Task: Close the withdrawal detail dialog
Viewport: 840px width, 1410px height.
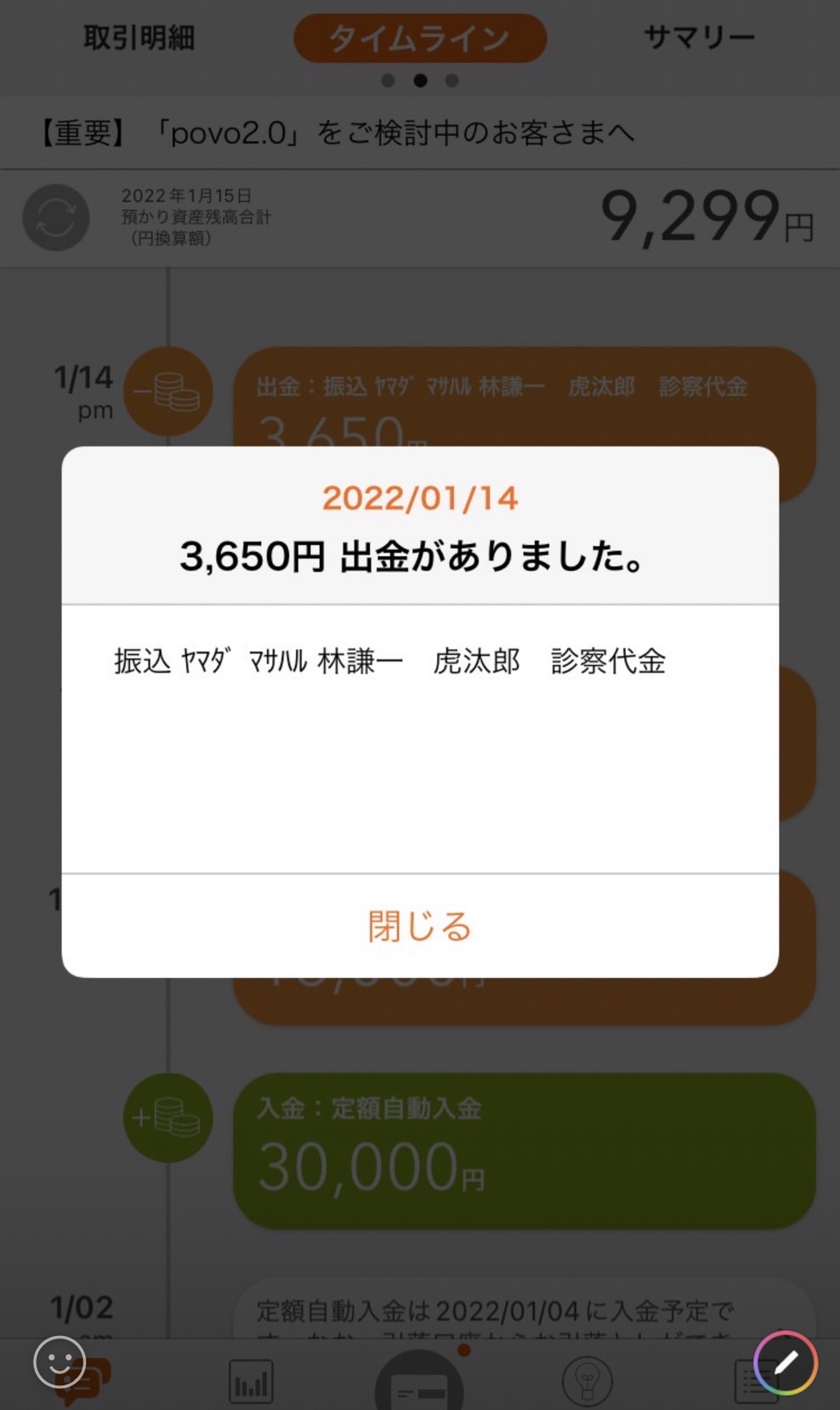Action: pos(420,926)
